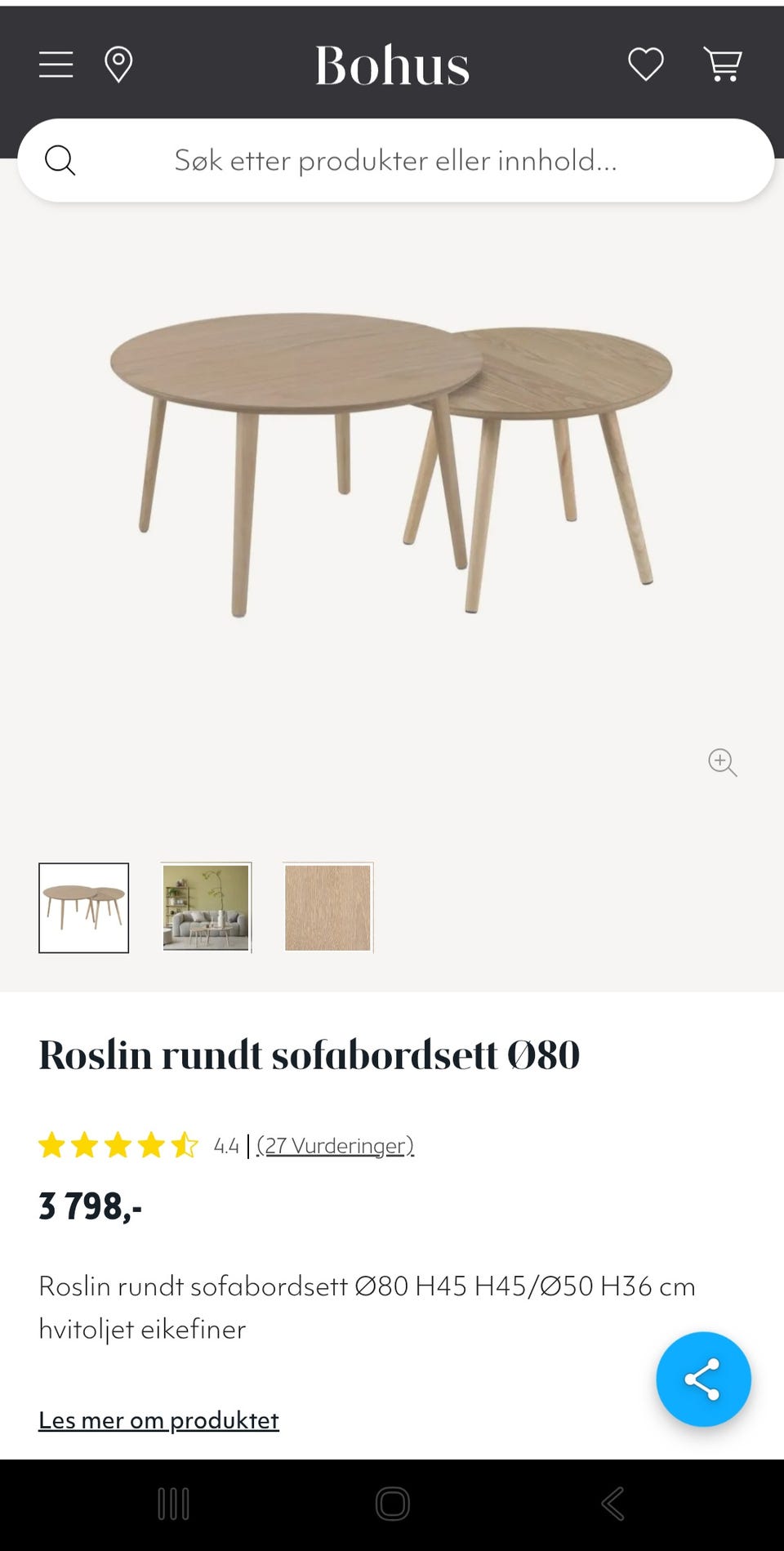
Task: Tap the blue share button
Action: [x=703, y=1378]
